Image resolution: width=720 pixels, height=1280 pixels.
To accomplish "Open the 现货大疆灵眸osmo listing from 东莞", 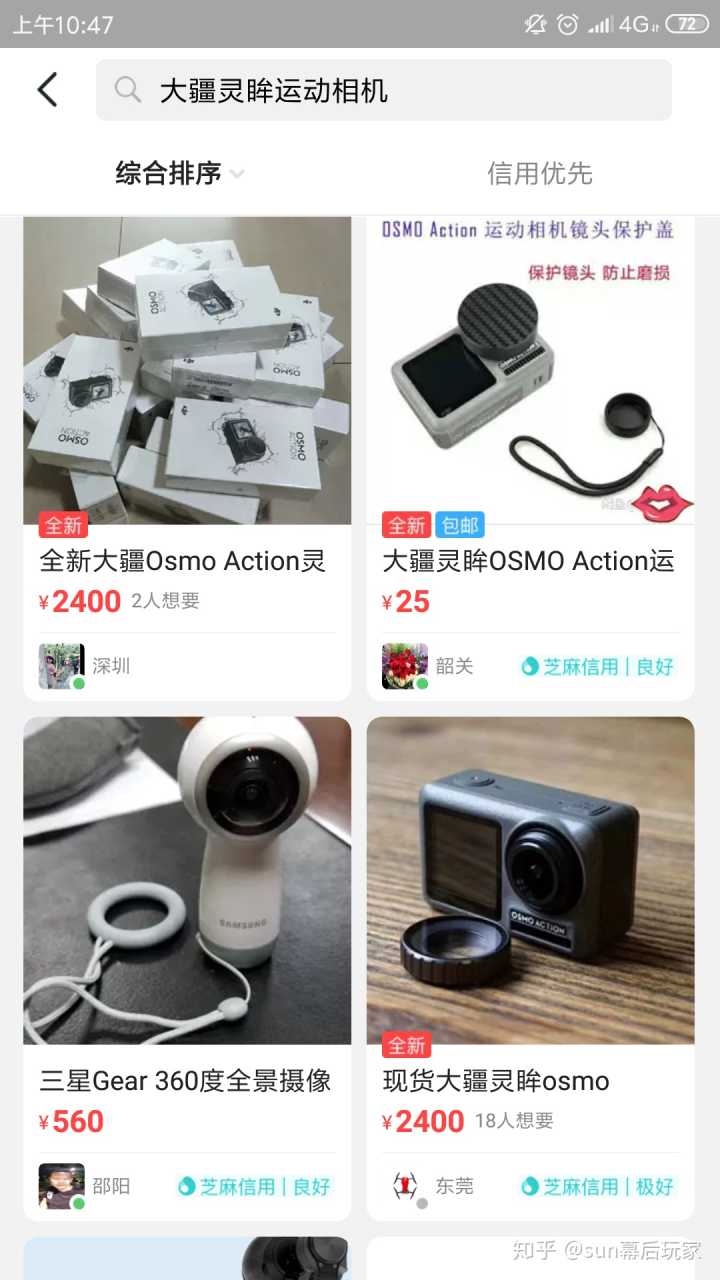I will [x=530, y=960].
